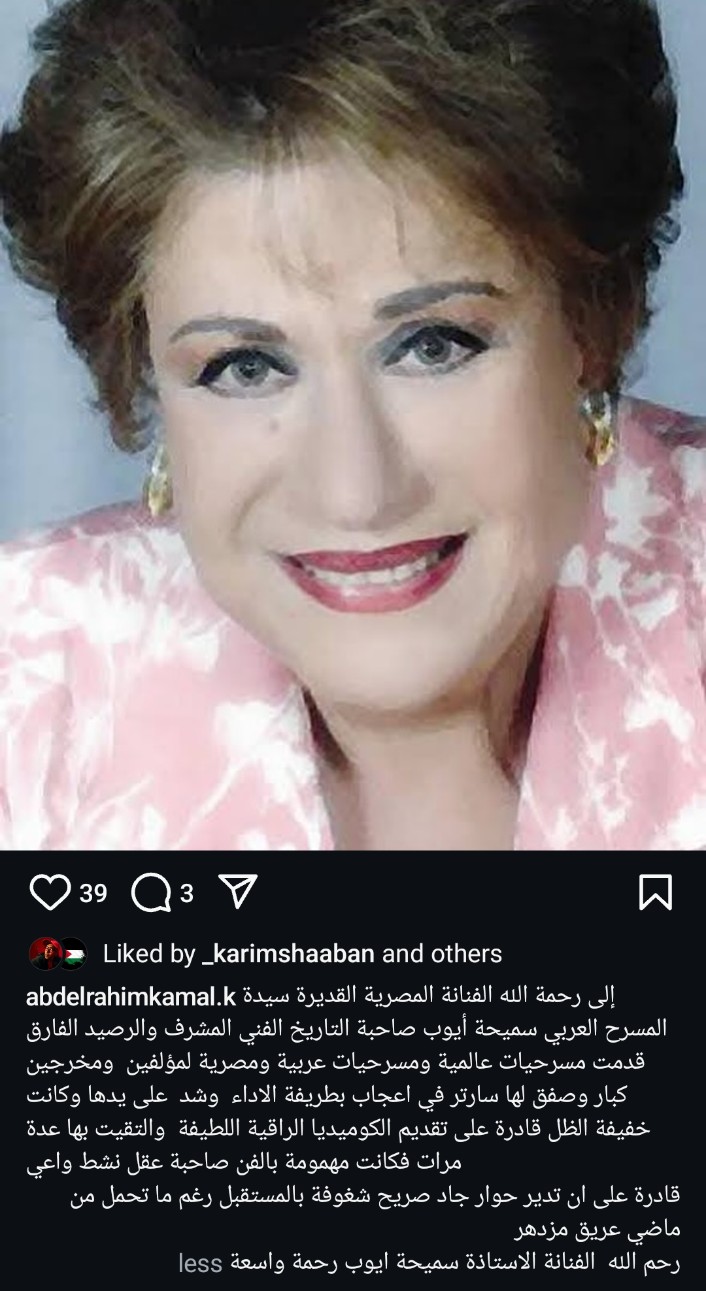Like this post with the heart icon

click(x=49, y=892)
